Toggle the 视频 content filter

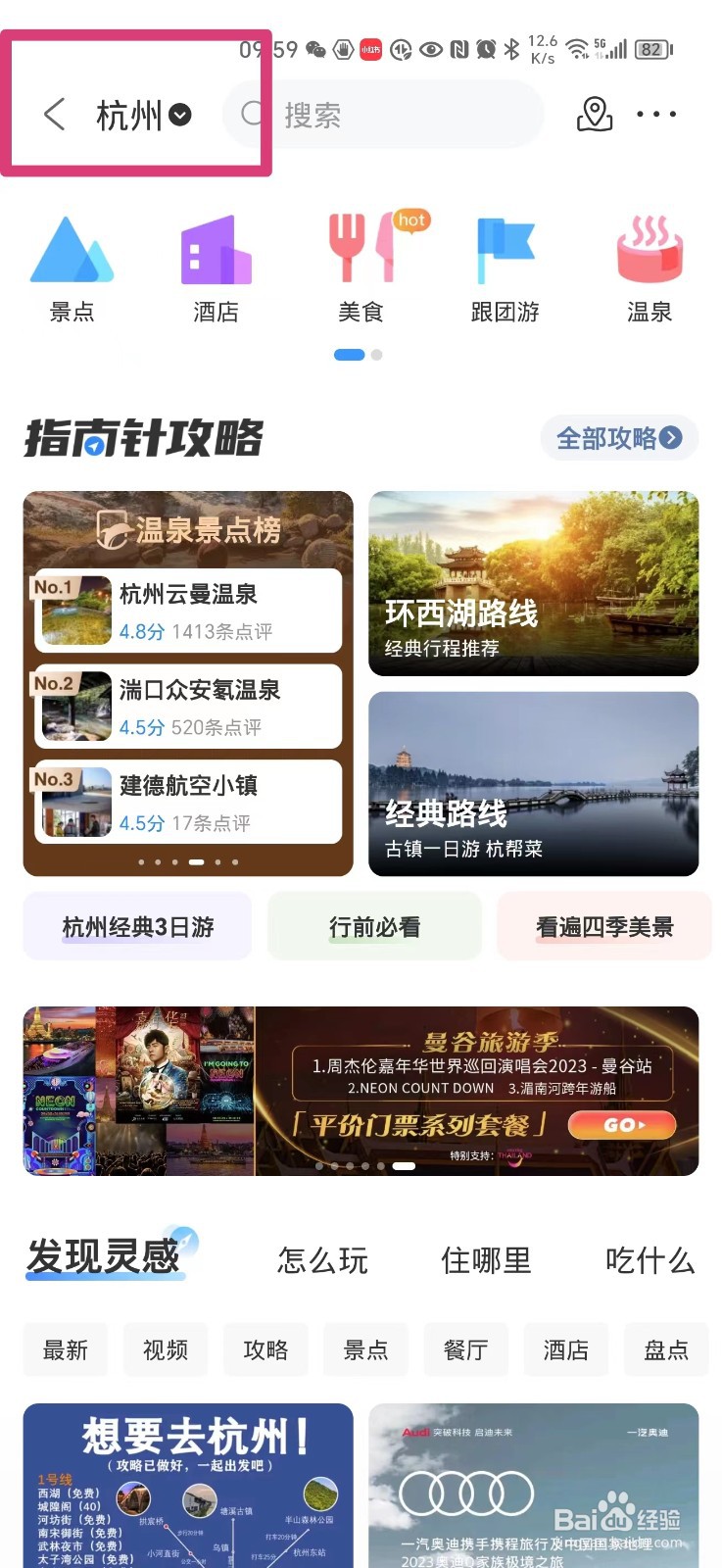(165, 1349)
